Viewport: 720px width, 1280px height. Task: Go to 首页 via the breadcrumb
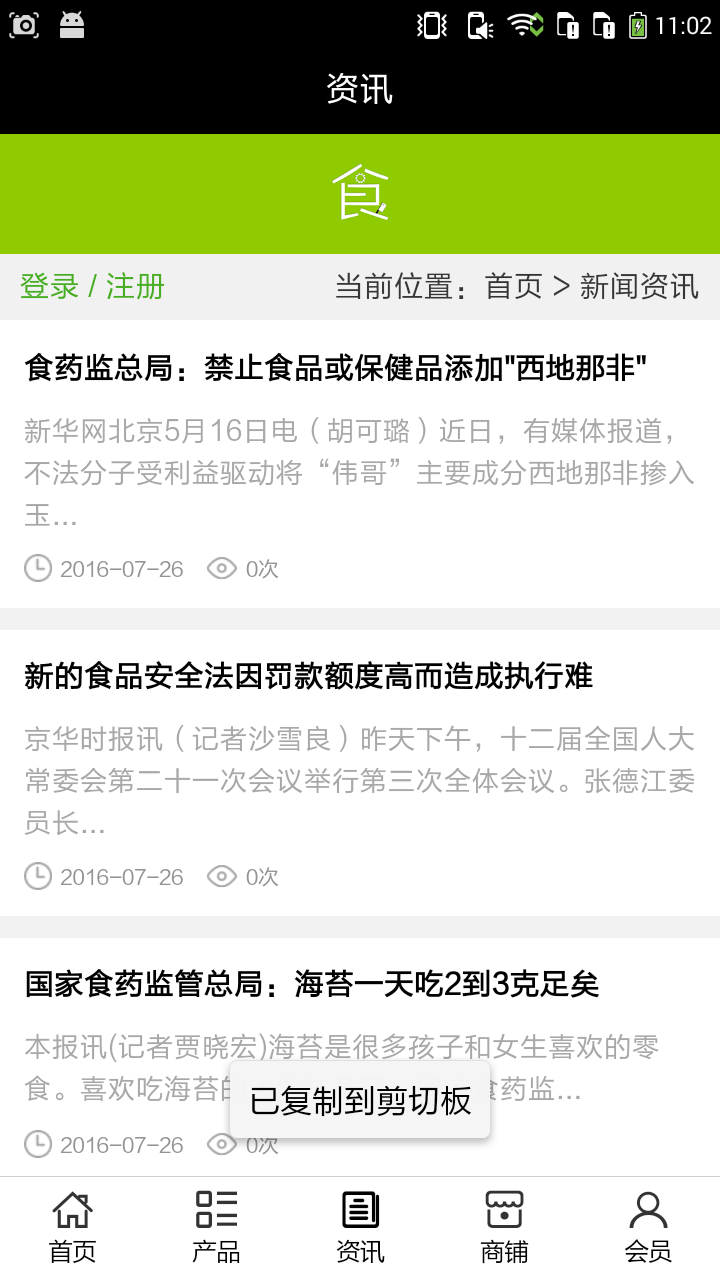click(513, 287)
